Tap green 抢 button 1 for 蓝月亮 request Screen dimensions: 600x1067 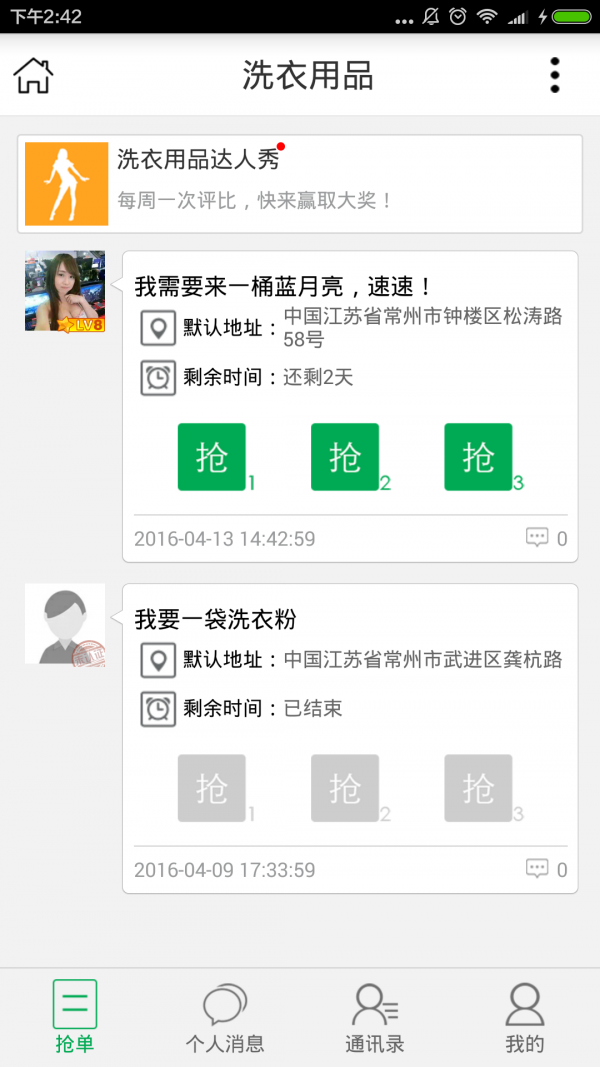pyautogui.click(x=212, y=457)
